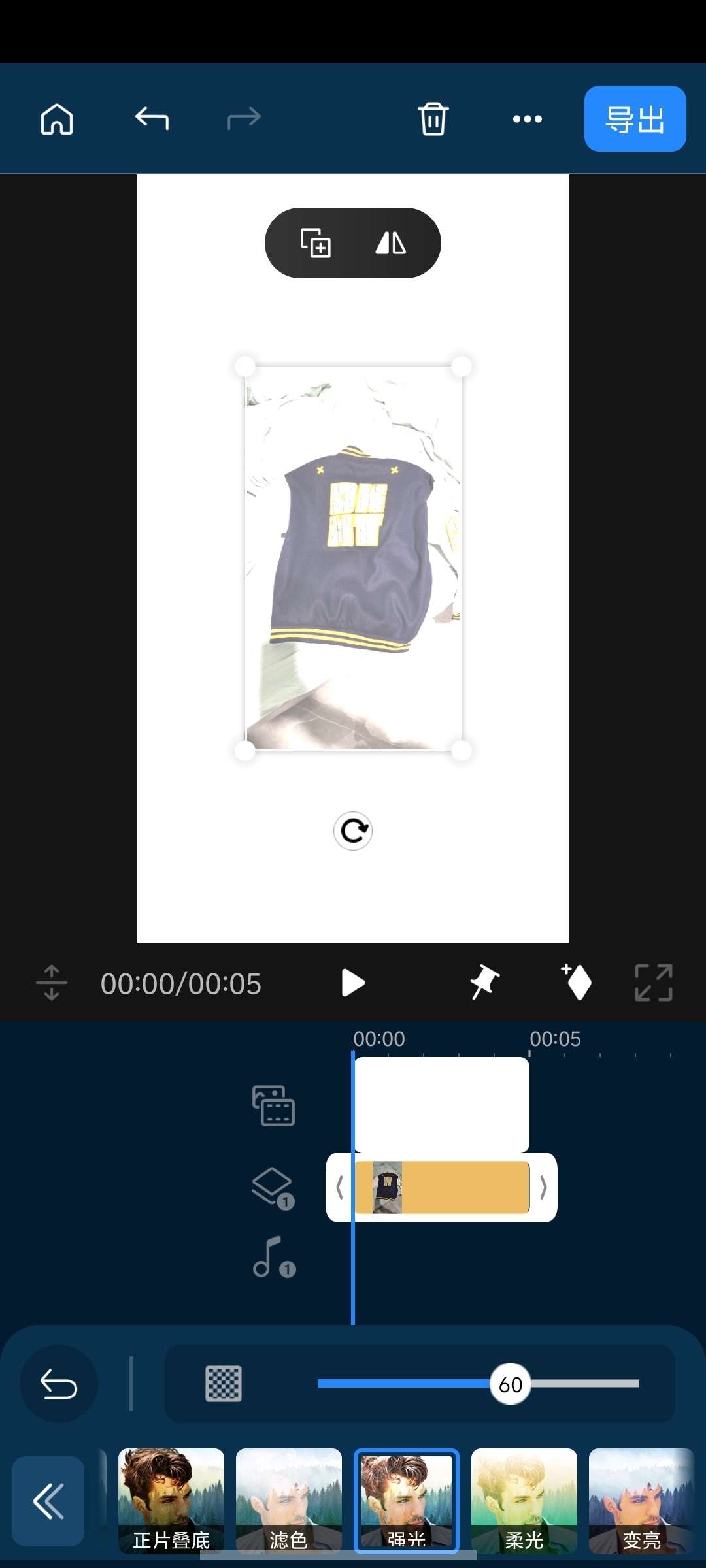Tap the pin icon
This screenshot has height=1568, width=706.
(484, 983)
